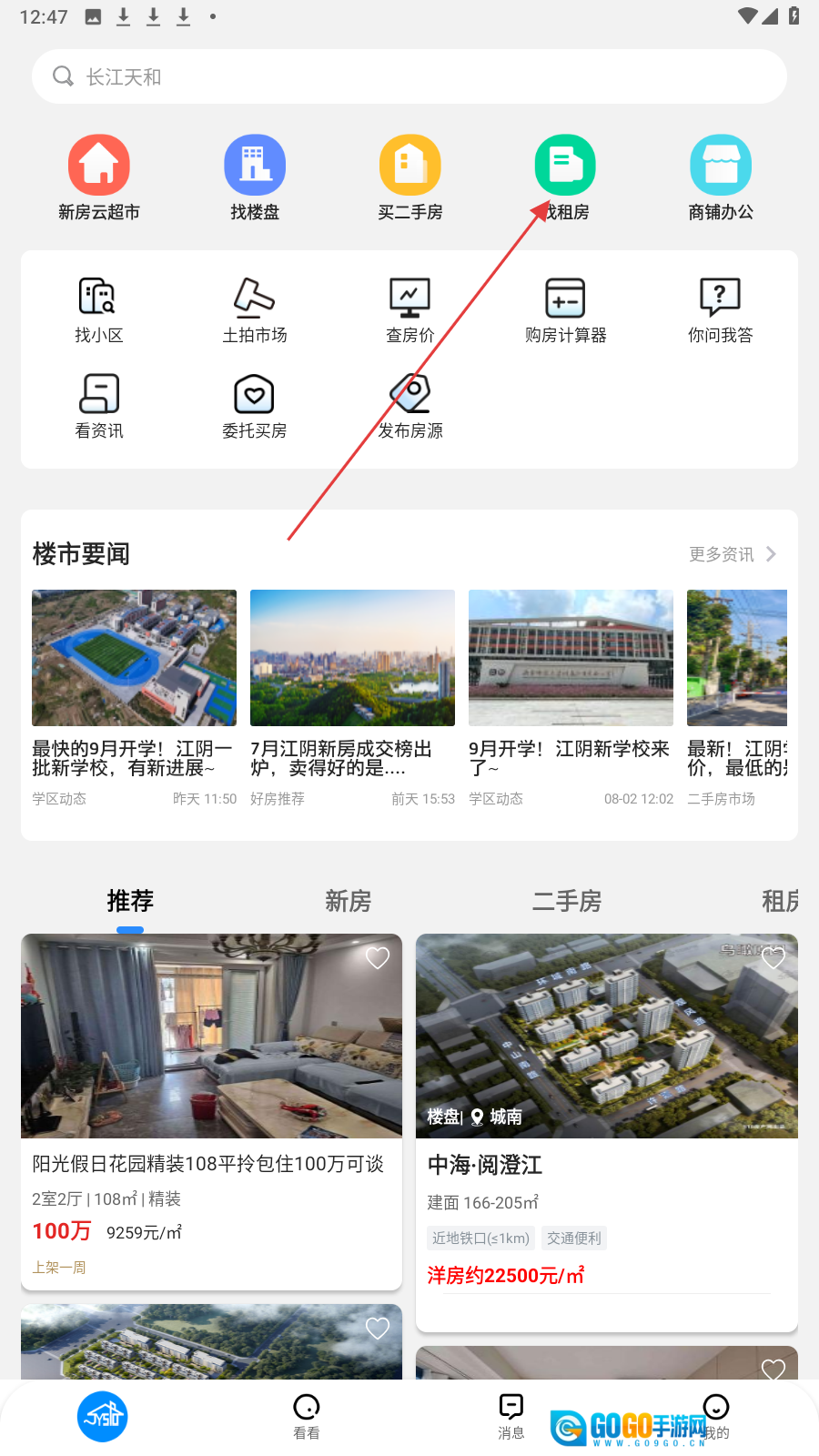Go to 消息 in bottom navigation
The width and height of the screenshot is (819, 1456).
[511, 1416]
